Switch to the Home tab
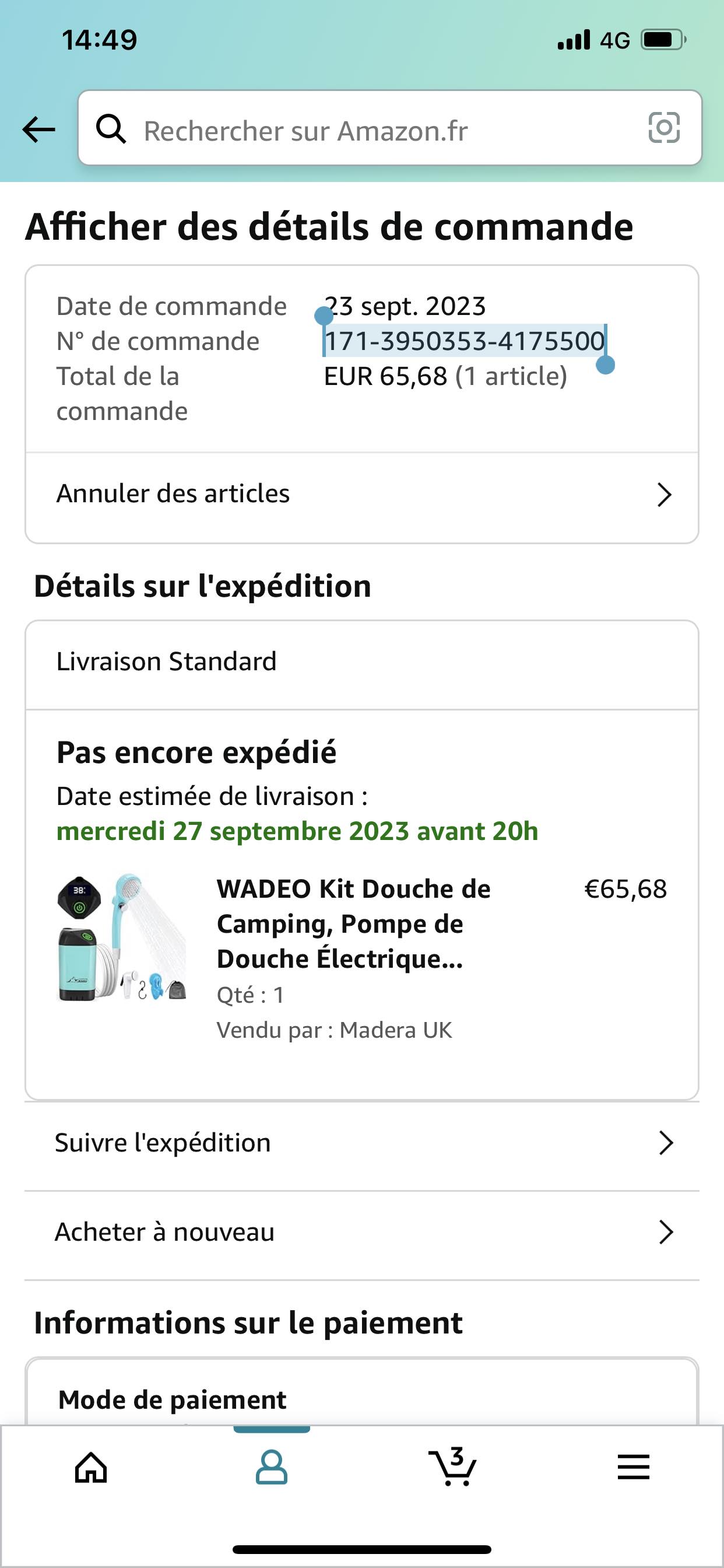This screenshot has width=724, height=1568. (92, 1468)
